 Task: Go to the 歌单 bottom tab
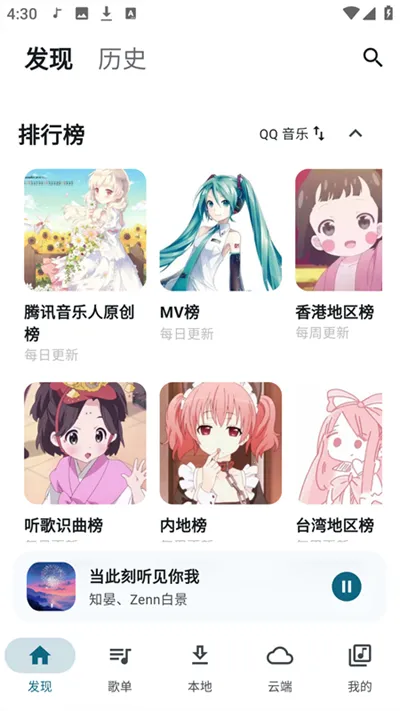[x=120, y=667]
